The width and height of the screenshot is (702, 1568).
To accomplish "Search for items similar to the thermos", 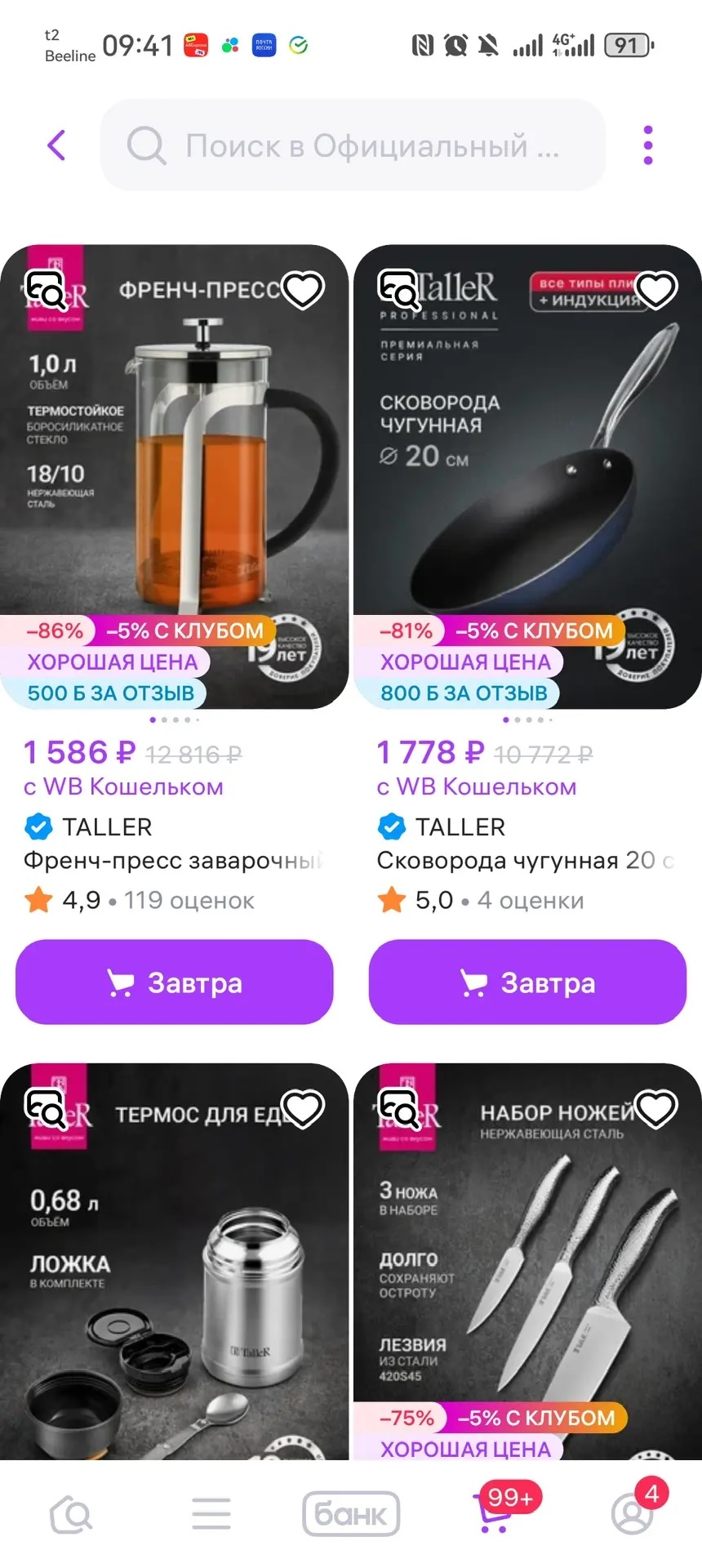I will 46,1107.
